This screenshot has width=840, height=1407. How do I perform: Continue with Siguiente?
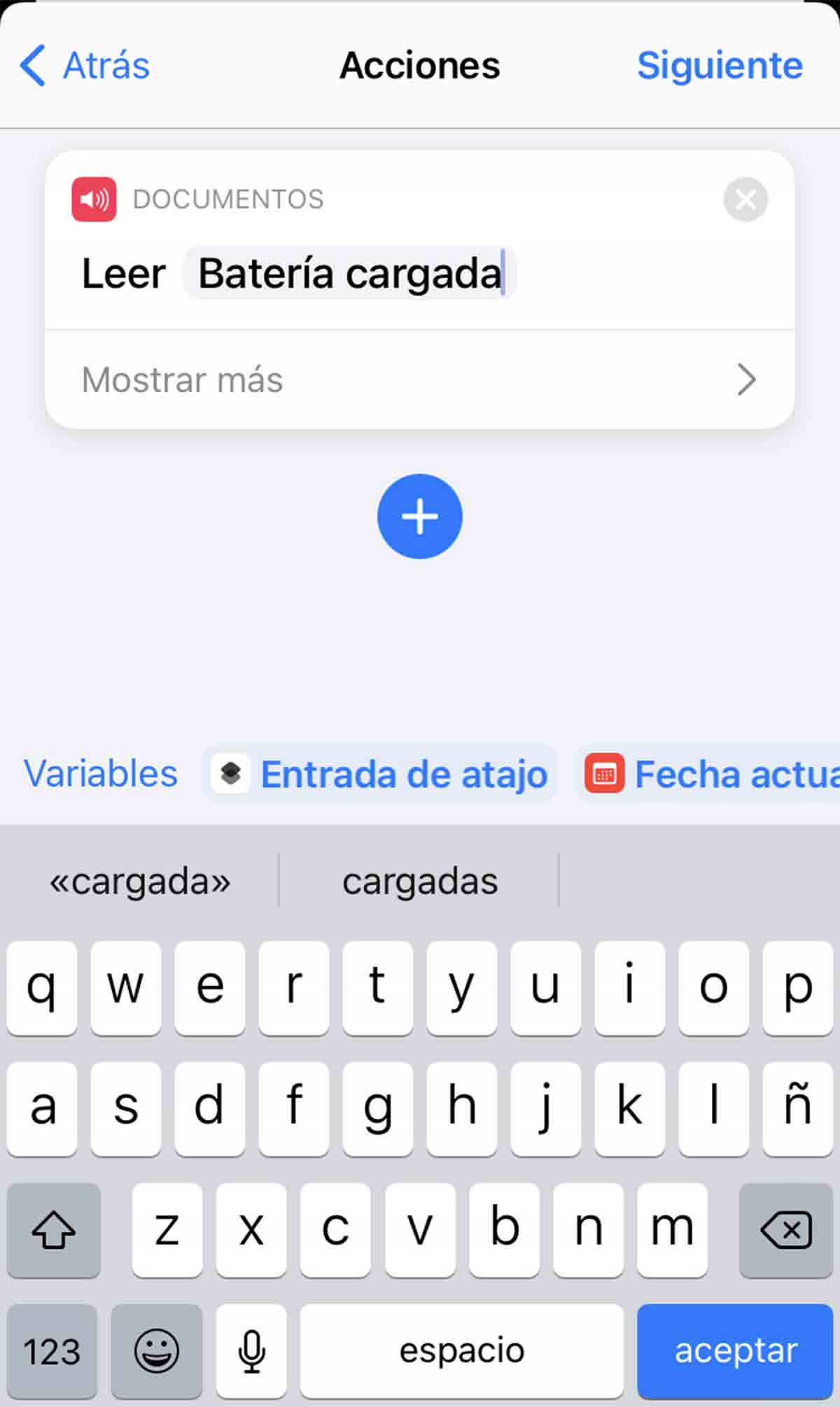(x=719, y=66)
